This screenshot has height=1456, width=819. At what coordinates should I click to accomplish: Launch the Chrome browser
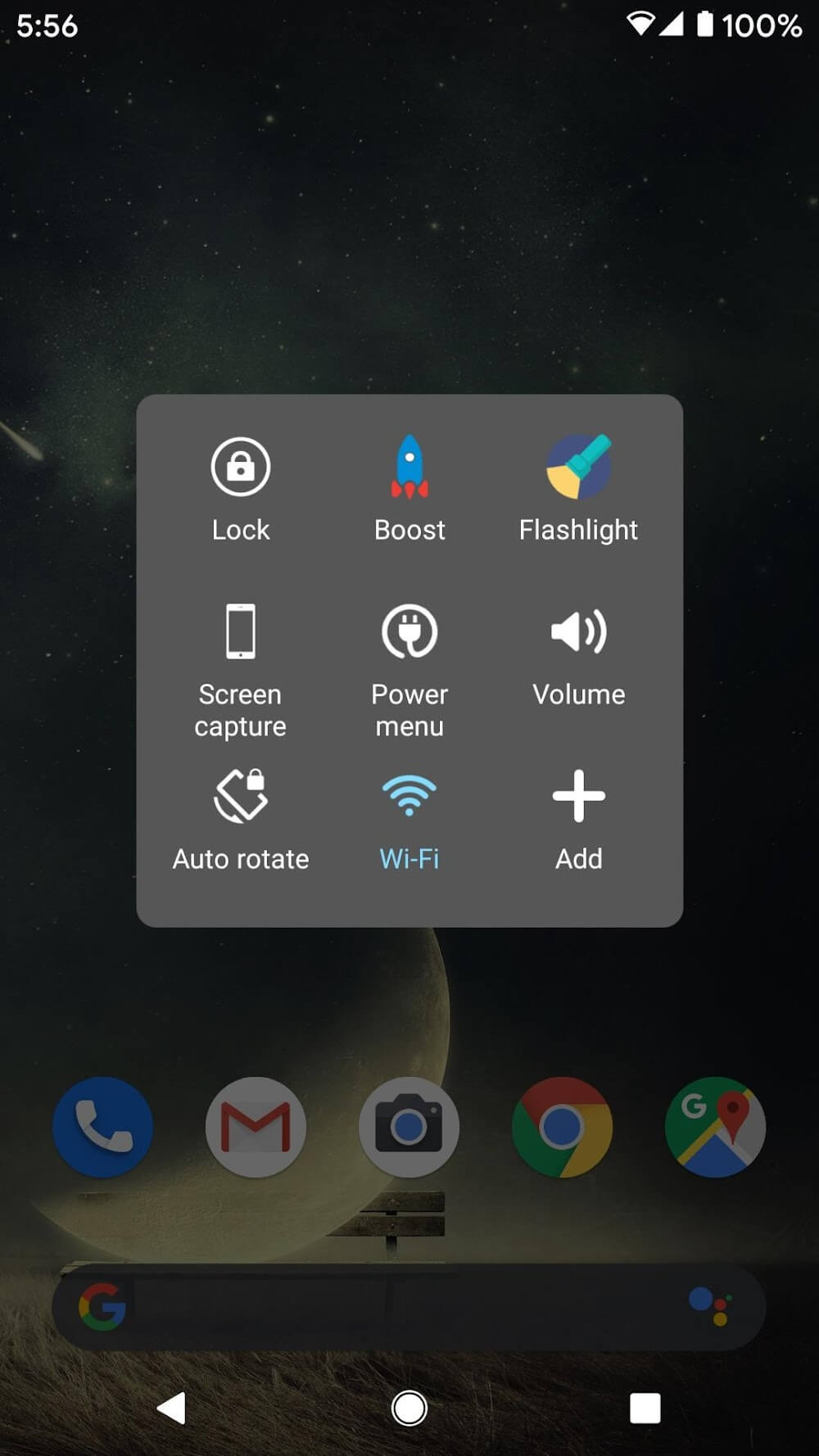[x=562, y=1127]
